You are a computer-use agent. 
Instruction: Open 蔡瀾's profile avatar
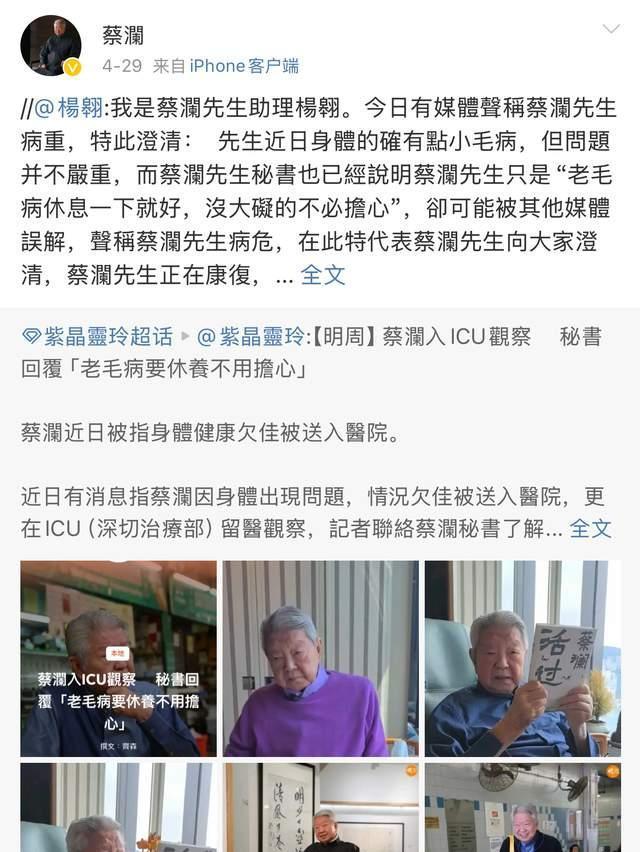[51, 46]
